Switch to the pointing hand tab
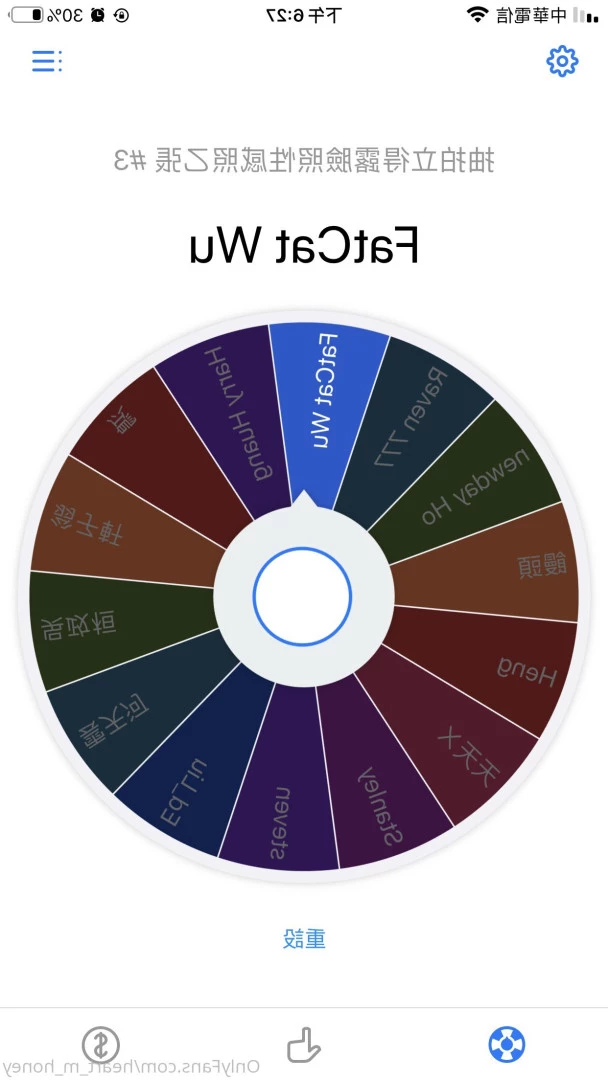 point(303,1045)
